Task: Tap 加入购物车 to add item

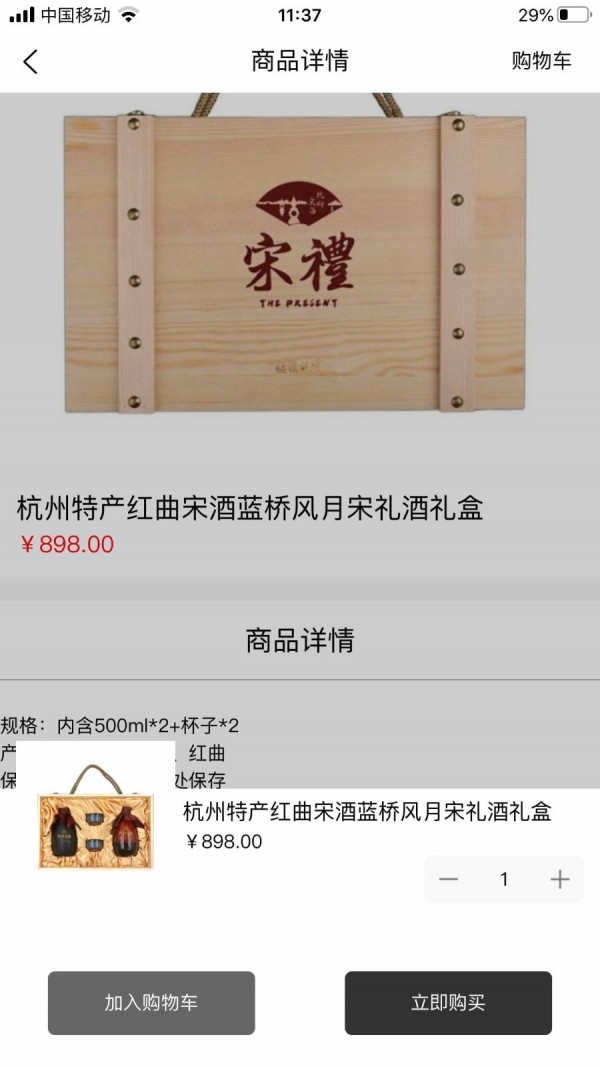Action: 151,1002
